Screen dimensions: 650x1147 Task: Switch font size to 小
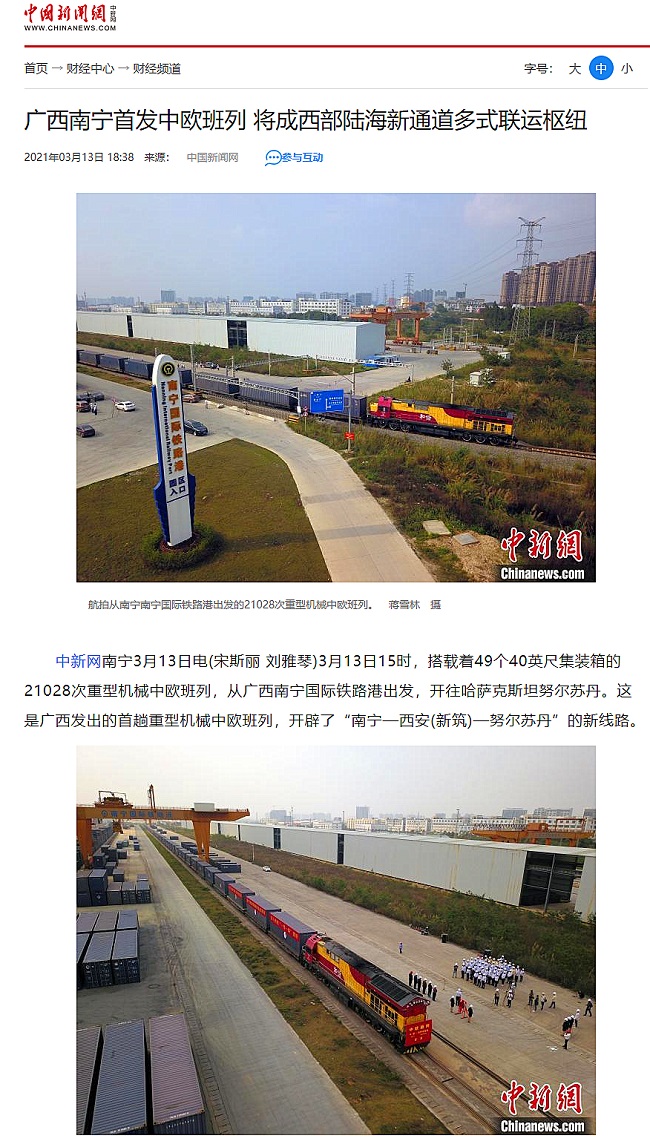click(x=627, y=69)
